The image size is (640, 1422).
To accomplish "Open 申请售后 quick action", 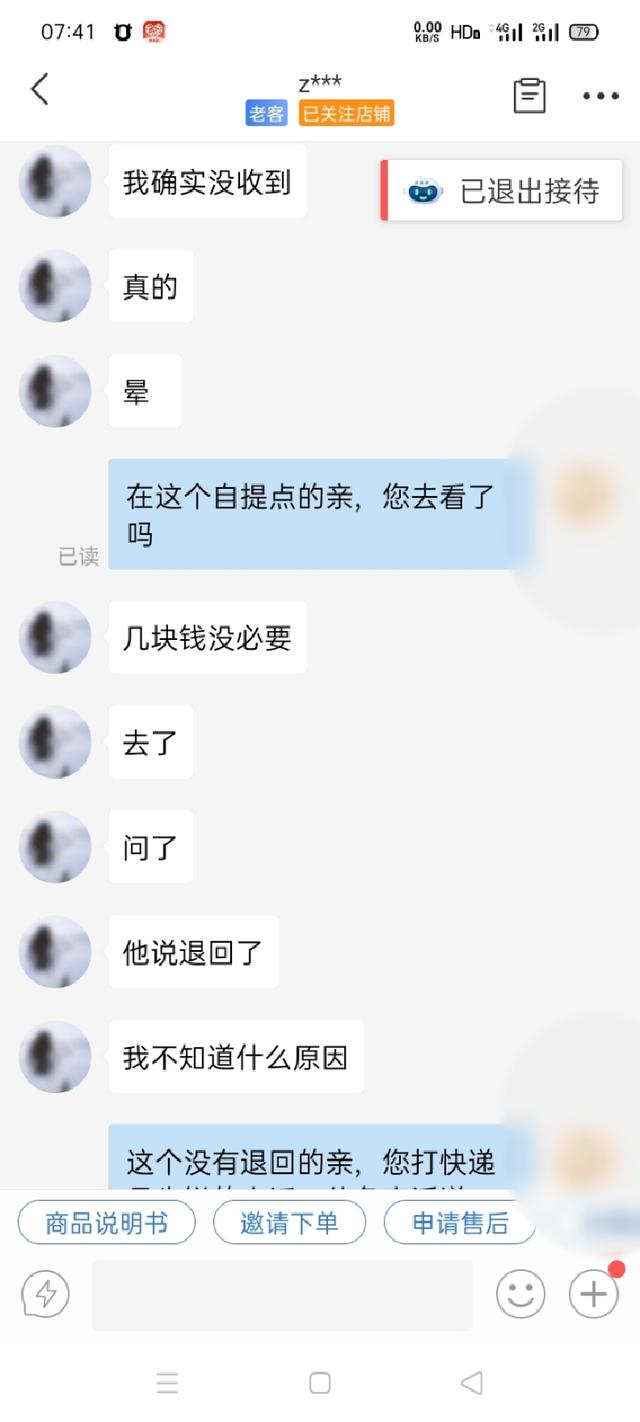I will [460, 1222].
